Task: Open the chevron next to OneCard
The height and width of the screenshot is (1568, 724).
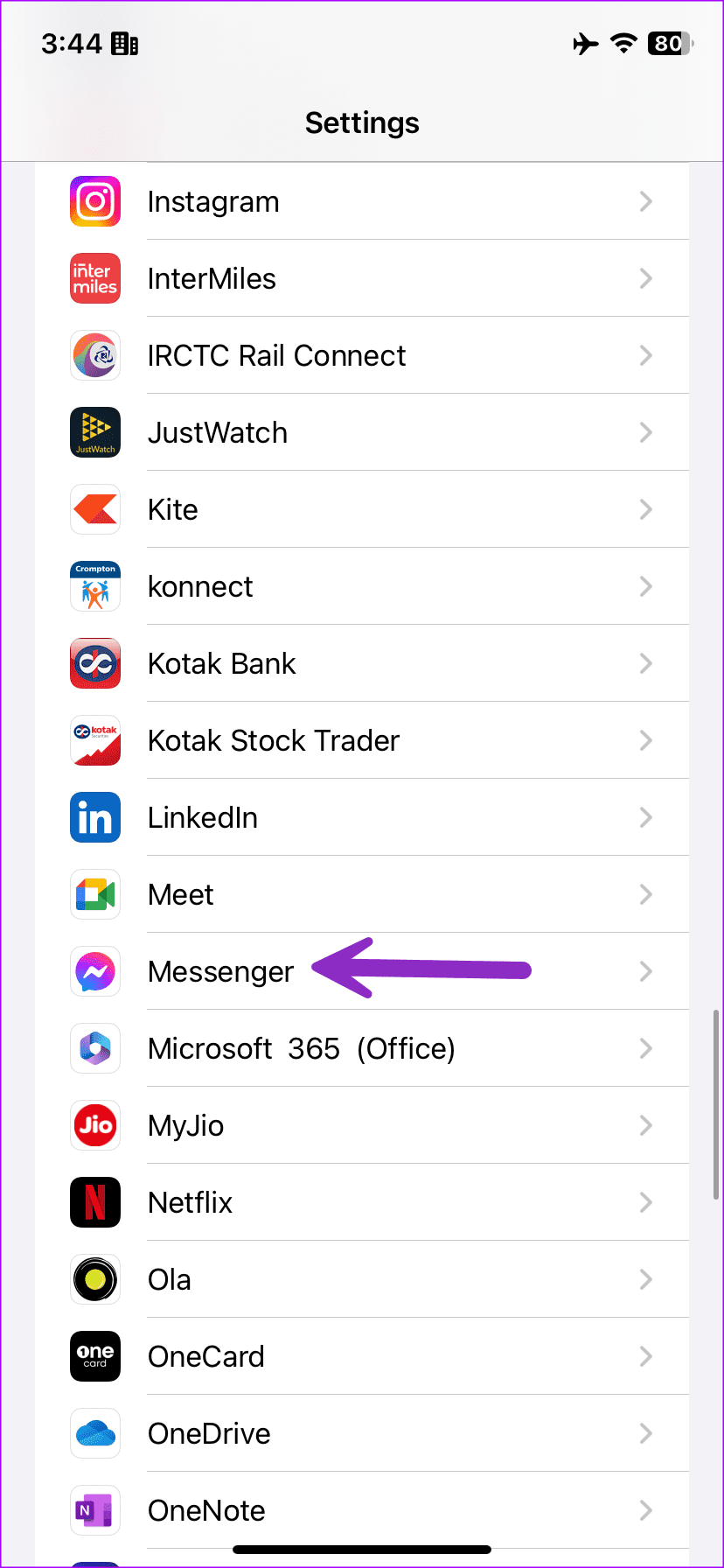Action: point(645,1356)
